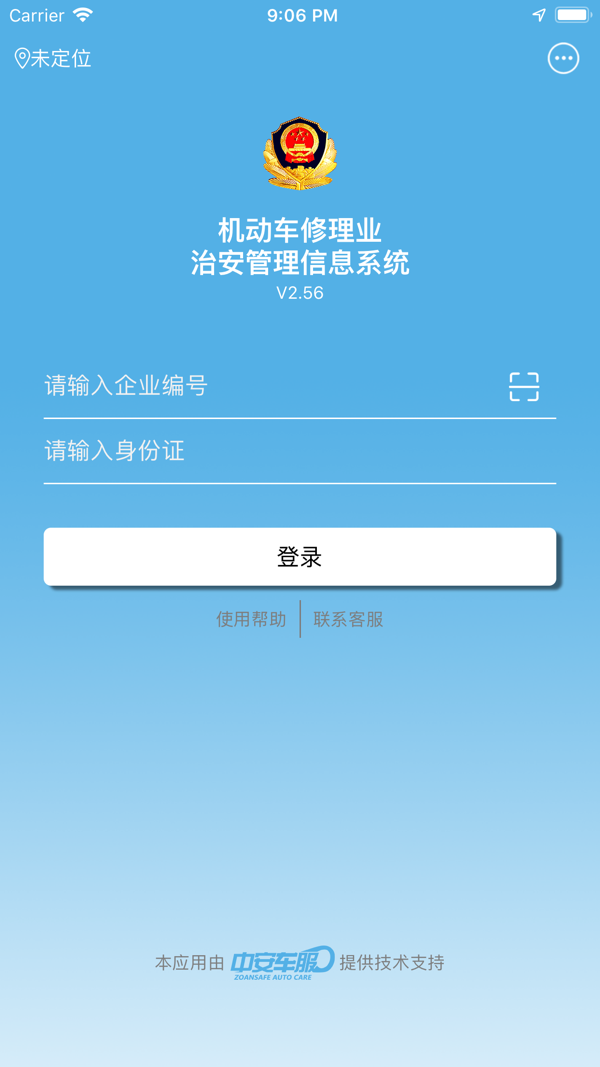Screen dimensions: 600x1067
Task: Tap the 登录 login button
Action: [300, 557]
